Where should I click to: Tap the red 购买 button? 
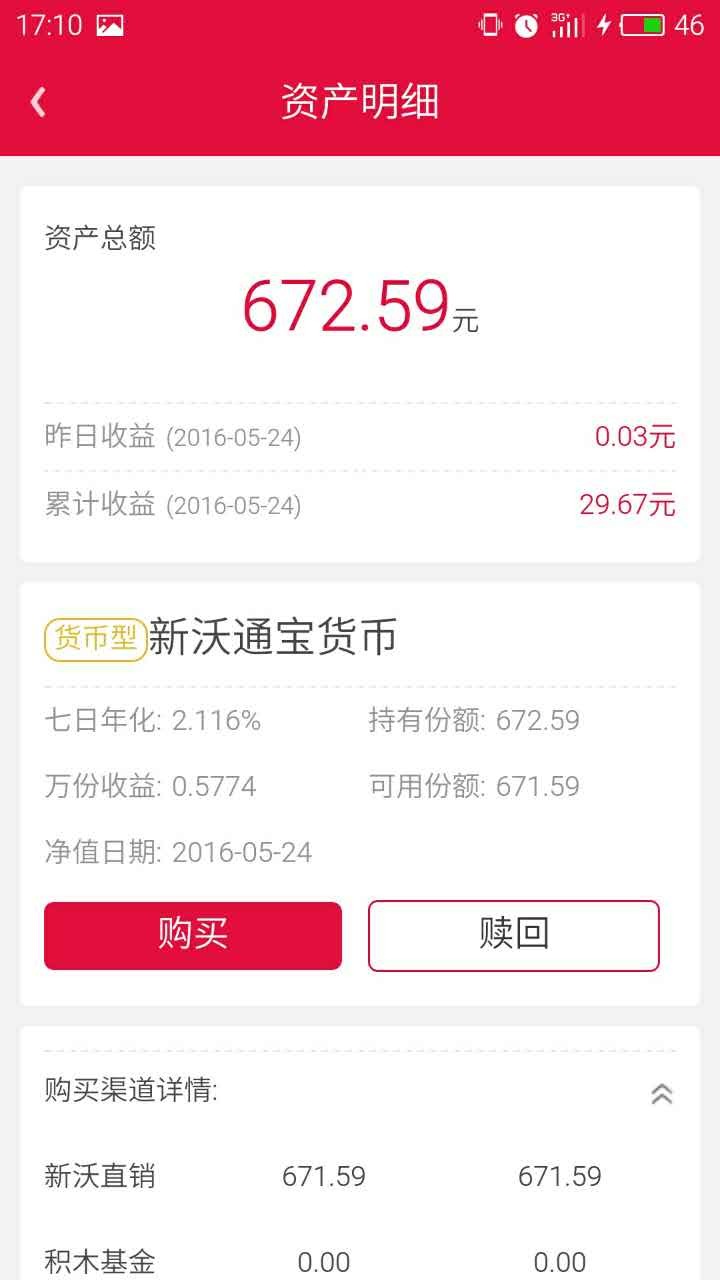pyautogui.click(x=193, y=935)
